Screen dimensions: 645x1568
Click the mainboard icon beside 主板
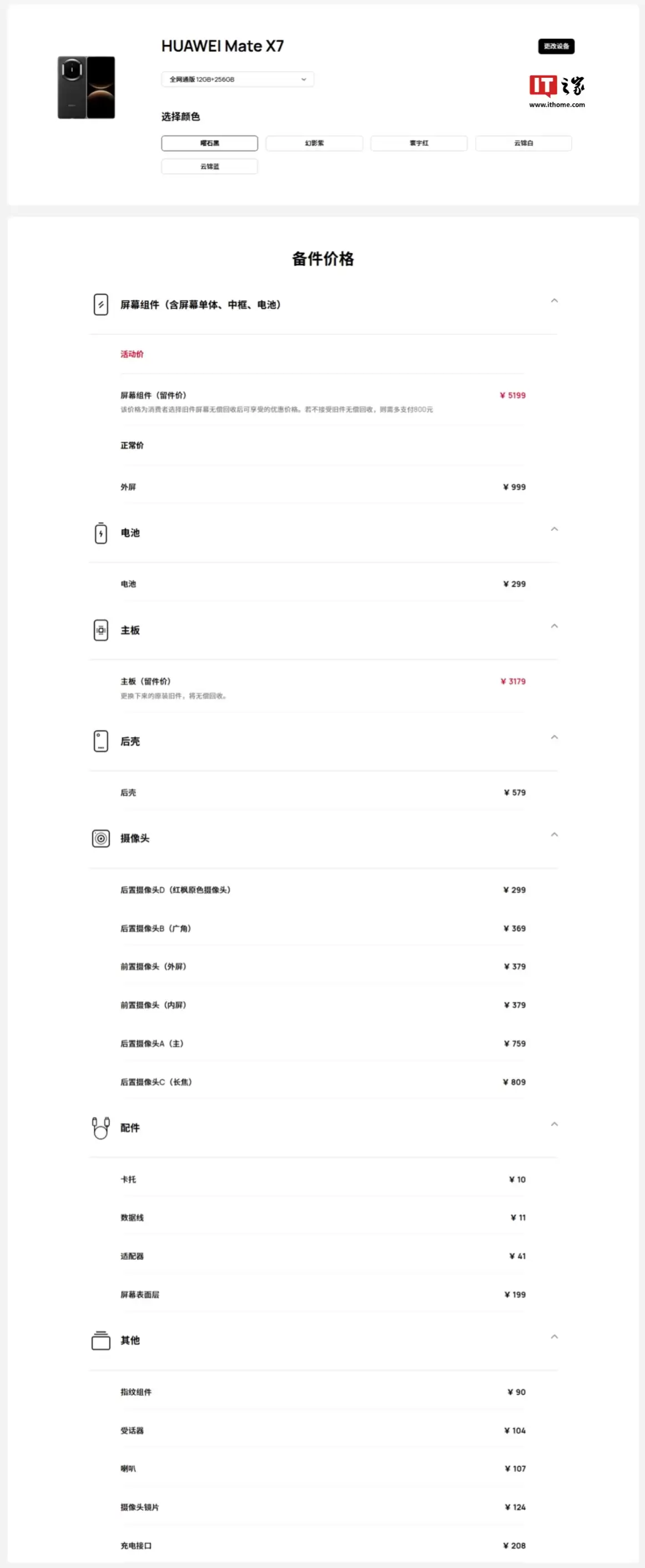tap(100, 630)
